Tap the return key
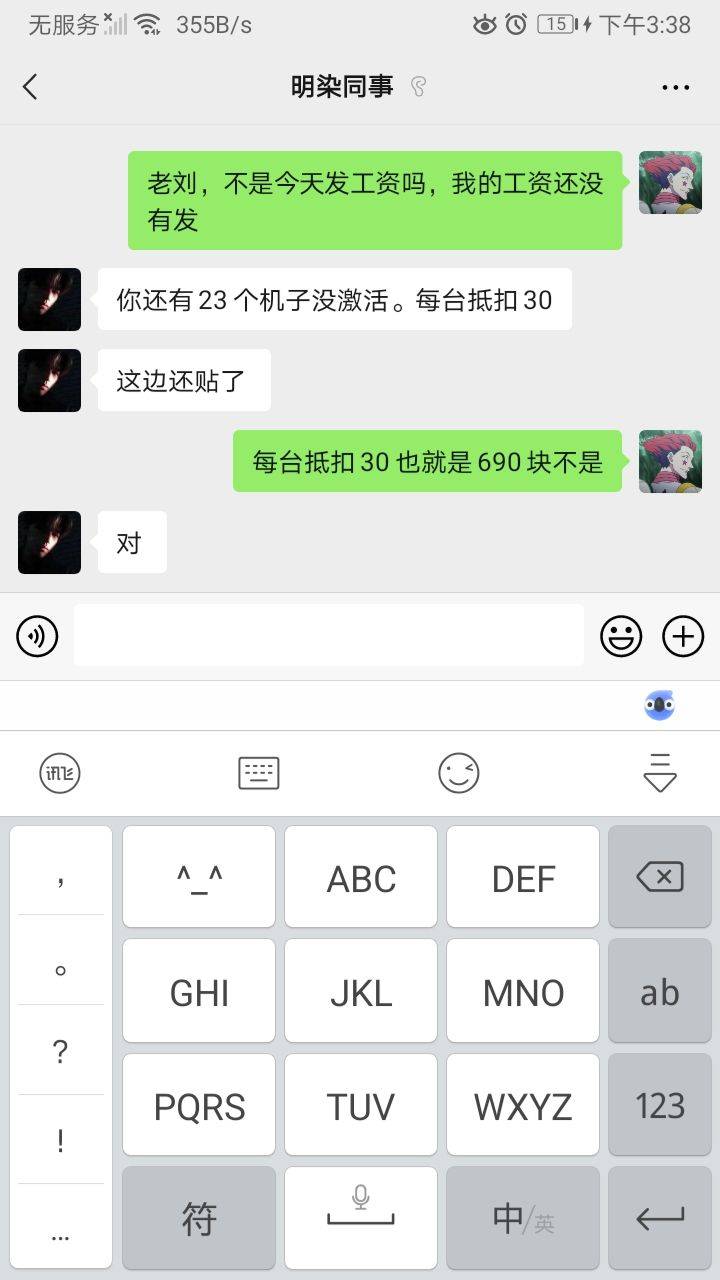The image size is (720, 1280). tap(660, 1219)
